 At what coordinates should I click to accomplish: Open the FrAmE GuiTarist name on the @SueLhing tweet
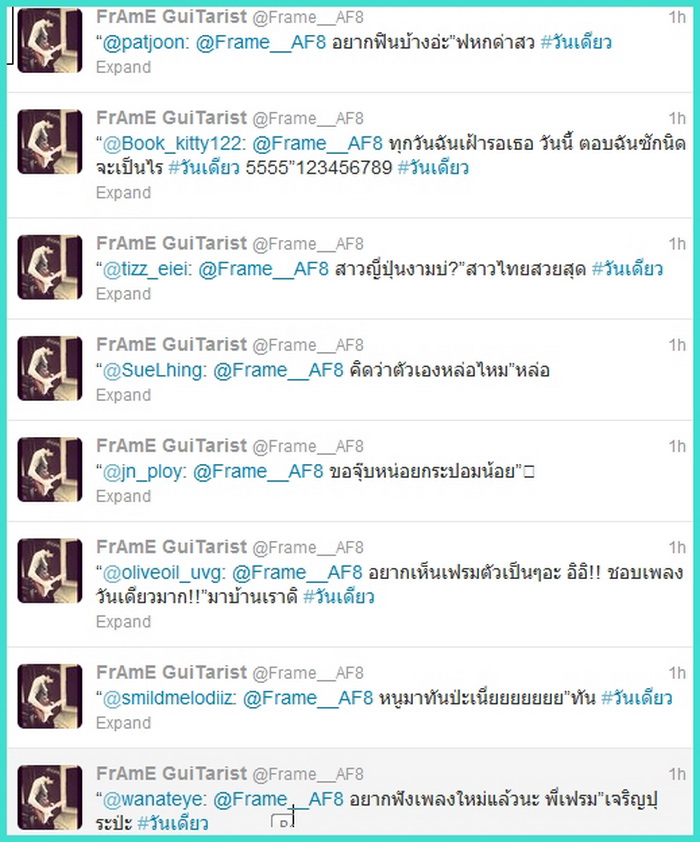(x=170, y=345)
